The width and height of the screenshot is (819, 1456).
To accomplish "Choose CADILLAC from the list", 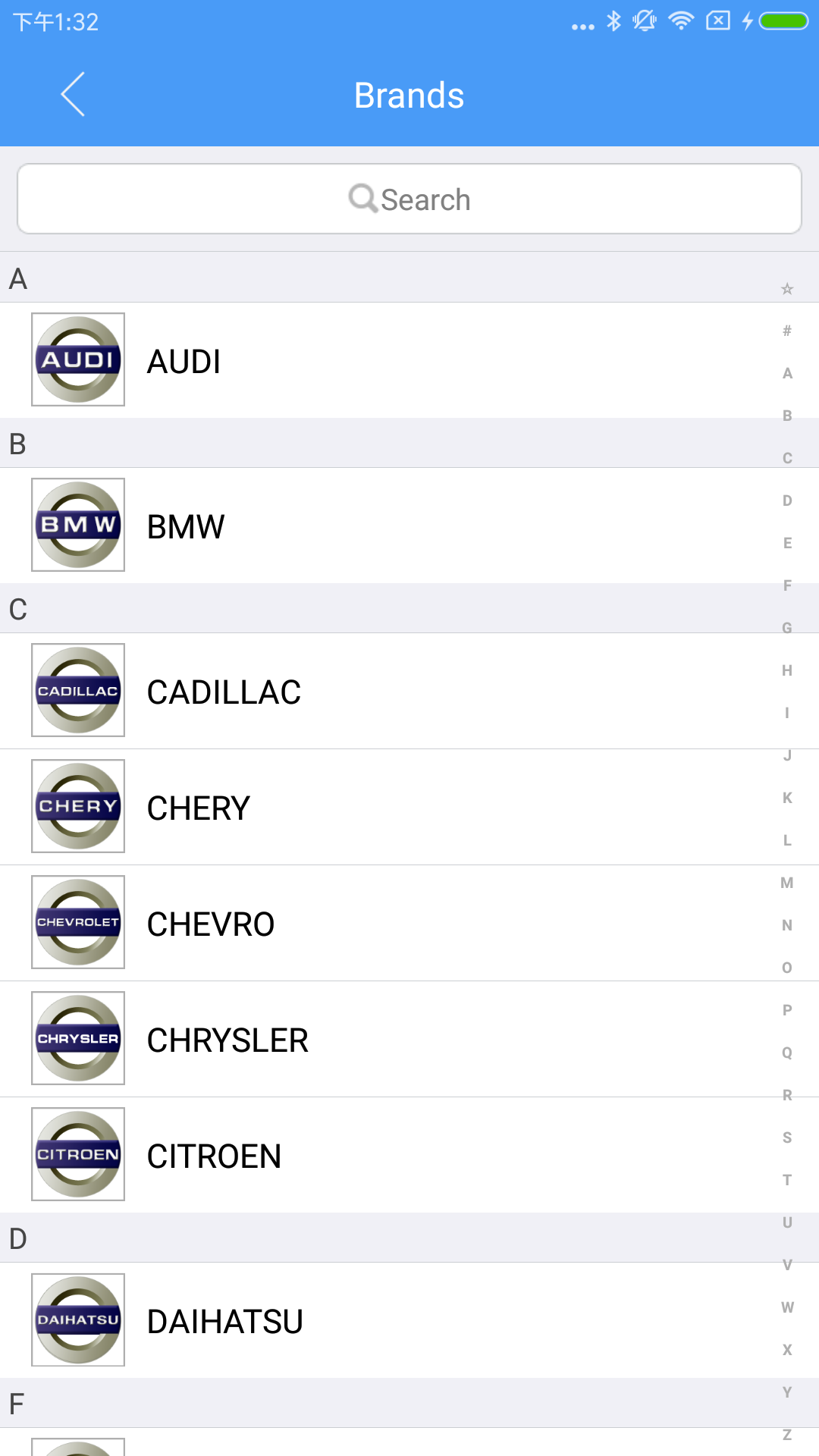I will point(409,691).
